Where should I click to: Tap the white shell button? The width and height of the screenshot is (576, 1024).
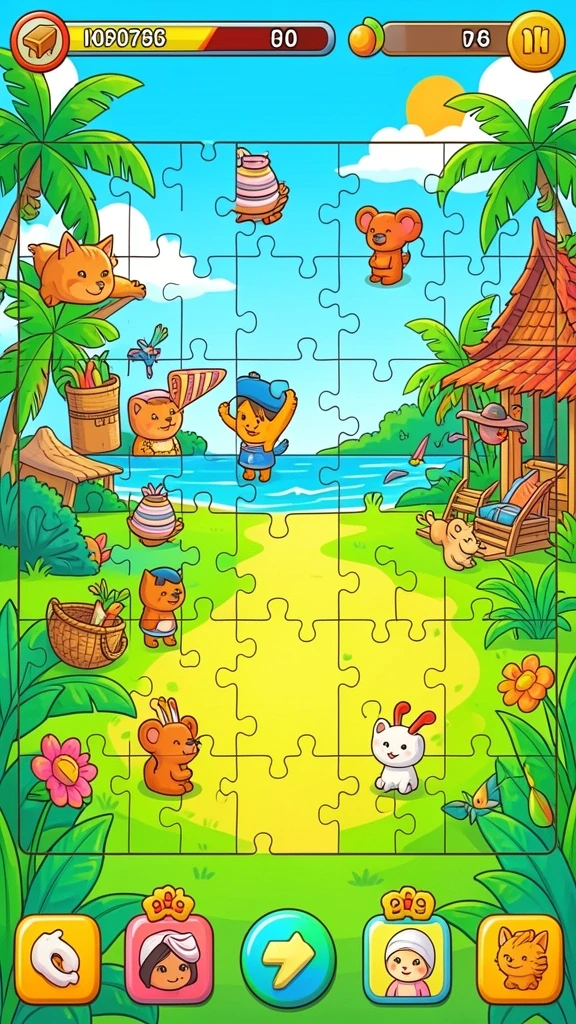pyautogui.click(x=57, y=958)
